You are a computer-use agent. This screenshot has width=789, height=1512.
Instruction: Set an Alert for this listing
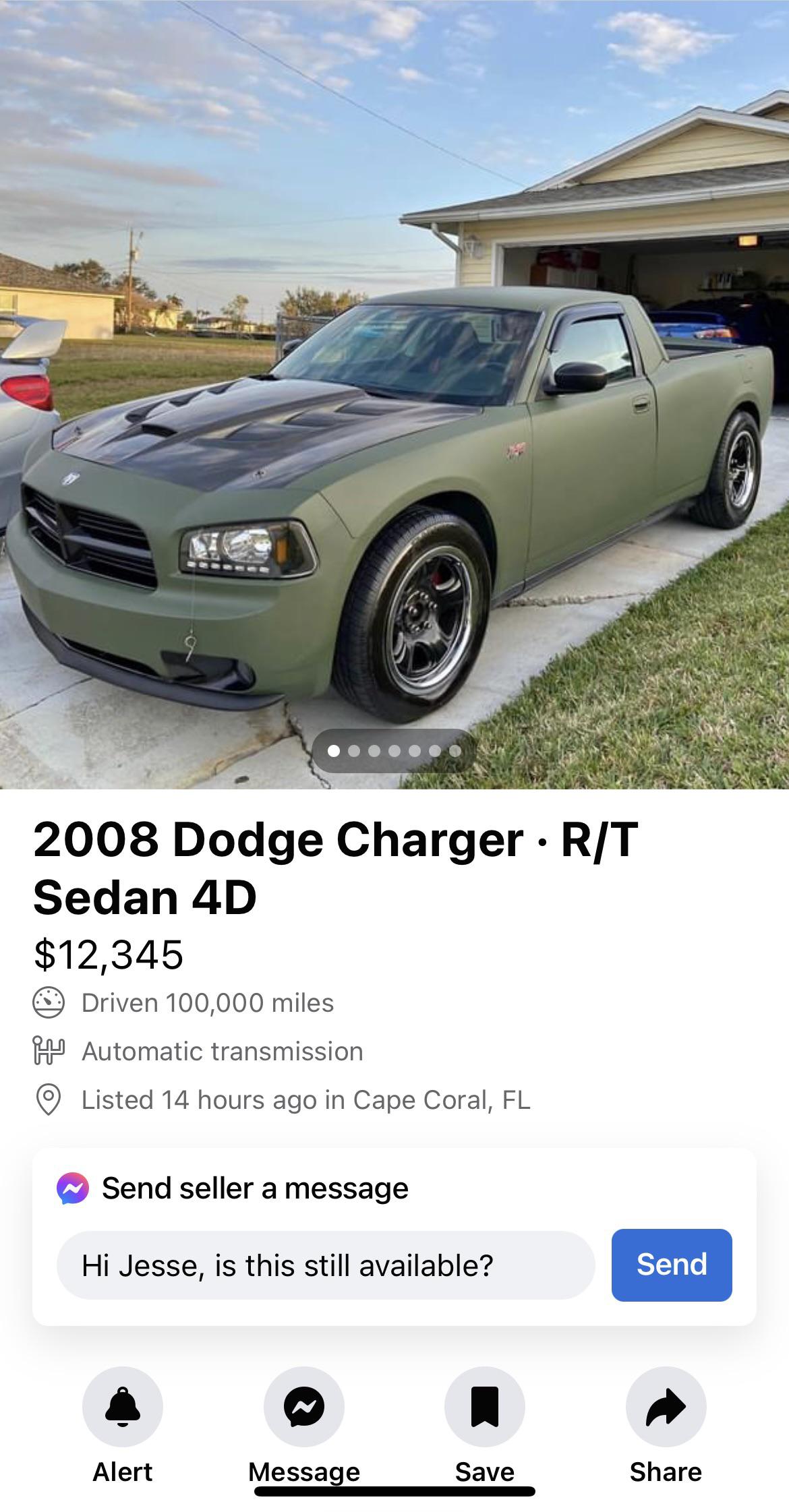click(x=123, y=1407)
